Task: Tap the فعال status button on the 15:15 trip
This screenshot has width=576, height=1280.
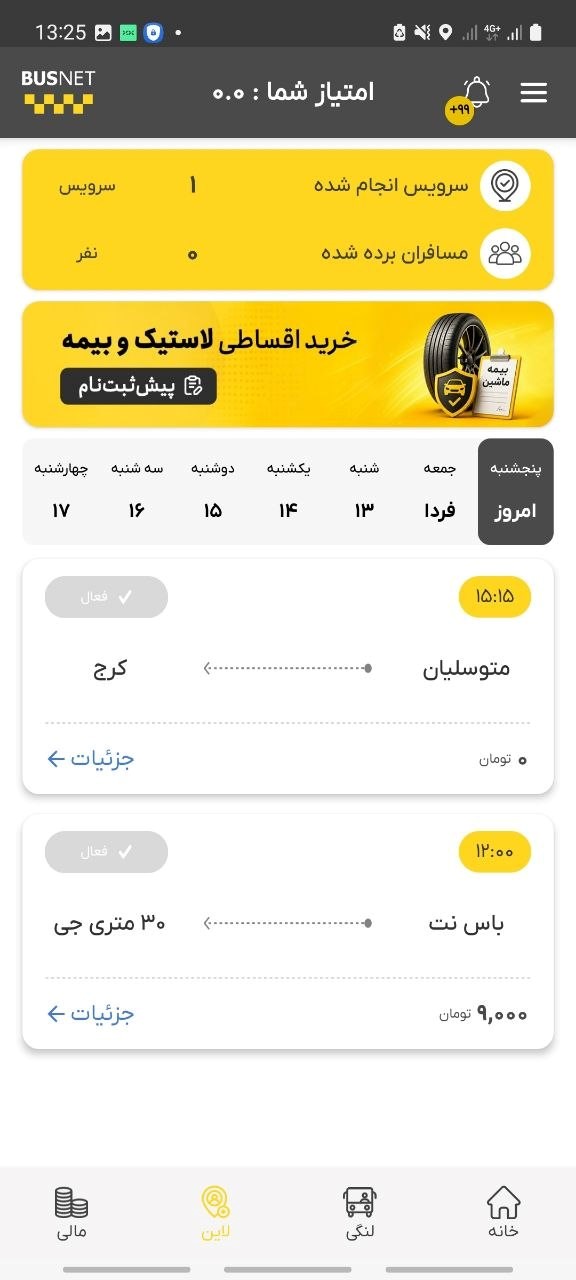Action: pos(106,597)
